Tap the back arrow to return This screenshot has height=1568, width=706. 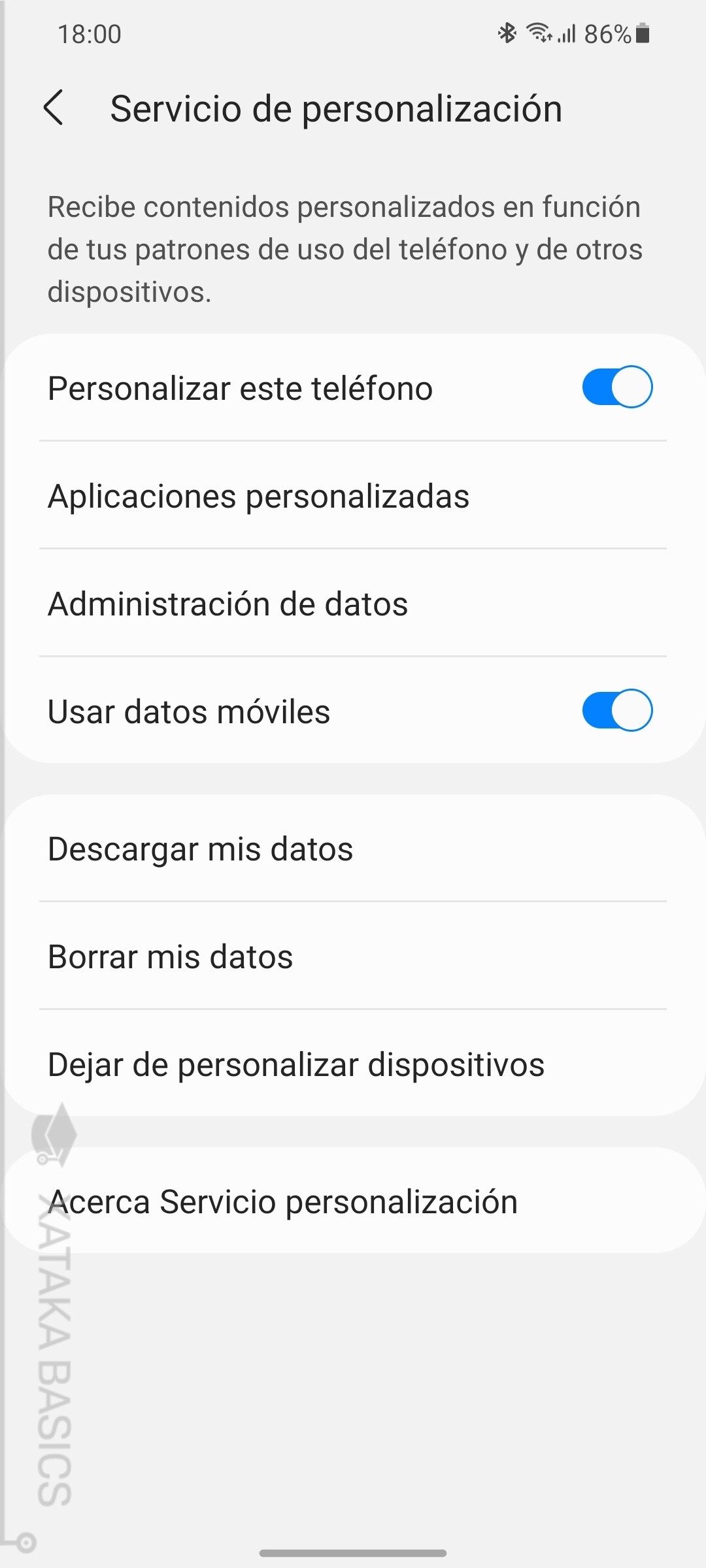tap(55, 108)
